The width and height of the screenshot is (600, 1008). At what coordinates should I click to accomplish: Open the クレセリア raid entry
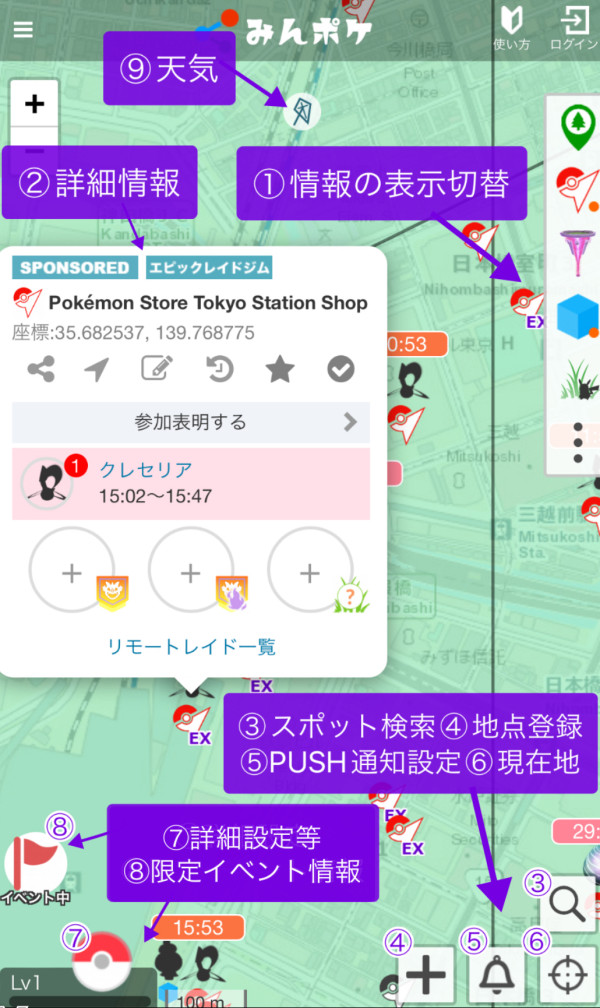[x=191, y=483]
